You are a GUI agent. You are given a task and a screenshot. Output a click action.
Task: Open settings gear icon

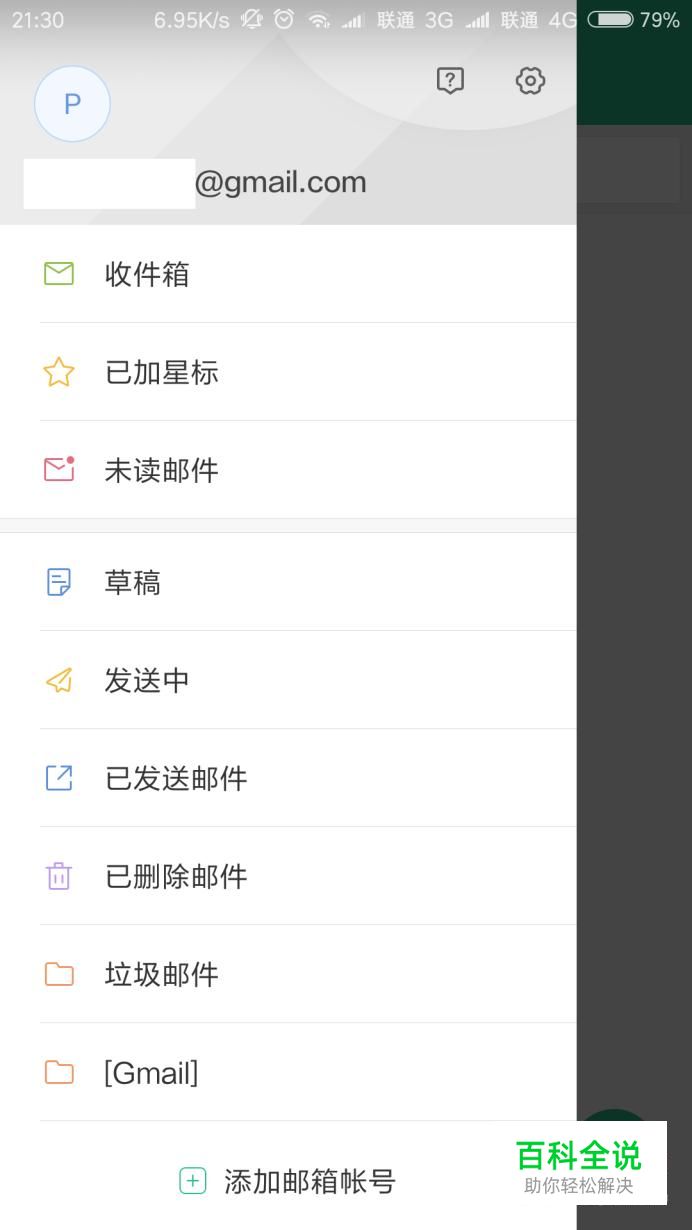[530, 81]
